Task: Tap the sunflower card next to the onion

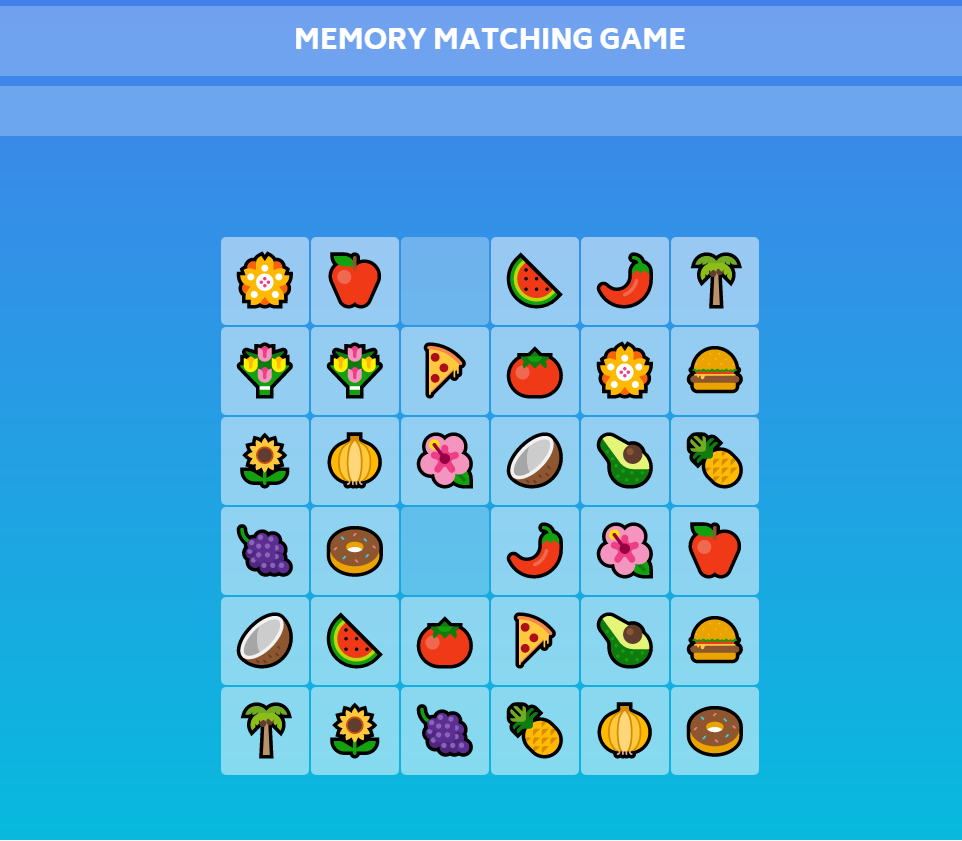Action: pyautogui.click(x=265, y=461)
